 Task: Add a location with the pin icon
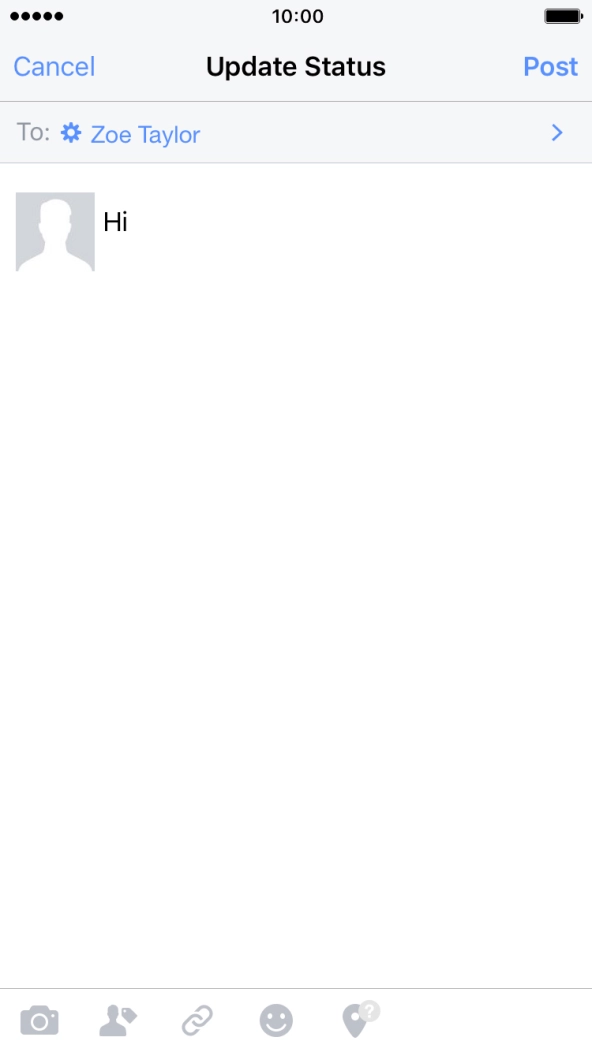(360, 1019)
